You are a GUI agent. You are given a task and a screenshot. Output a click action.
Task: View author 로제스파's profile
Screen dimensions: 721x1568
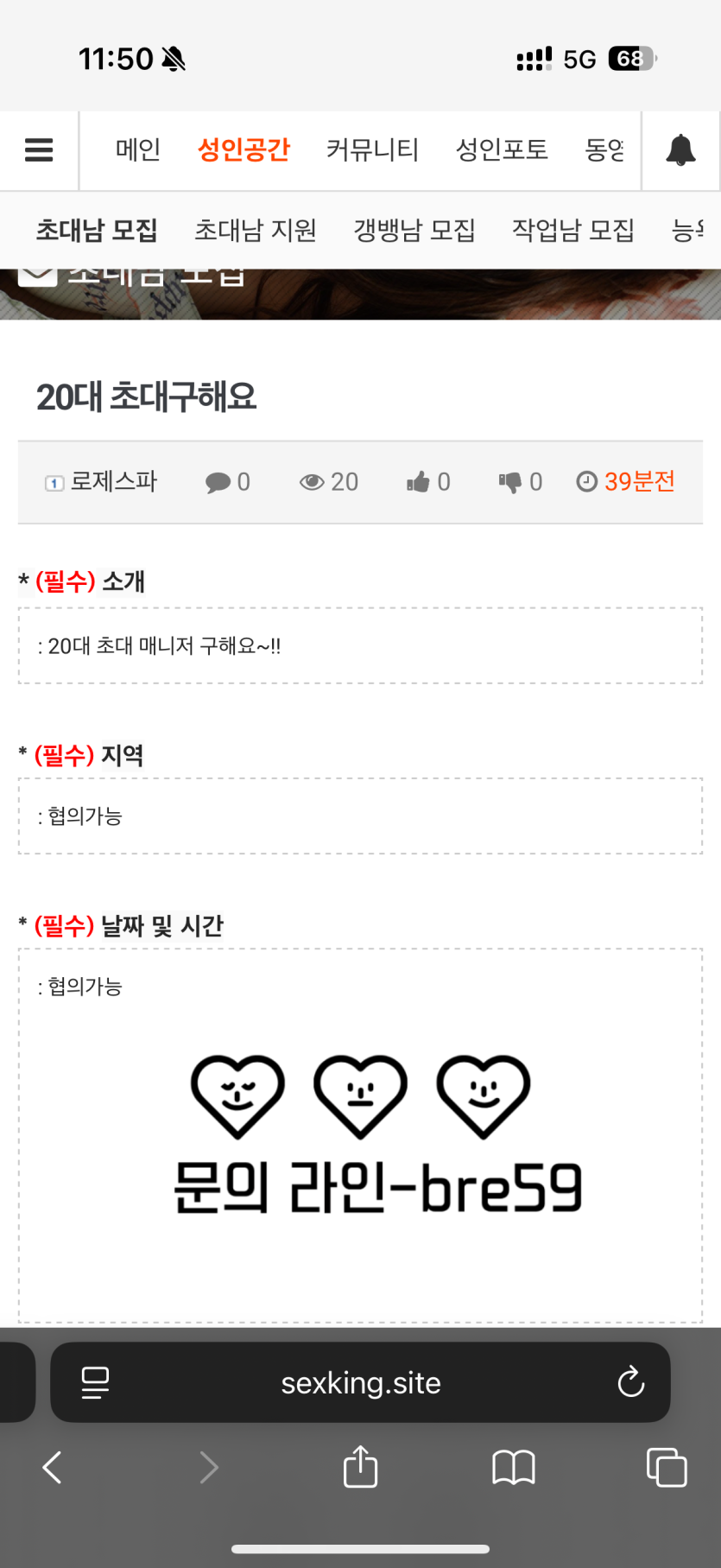113,482
